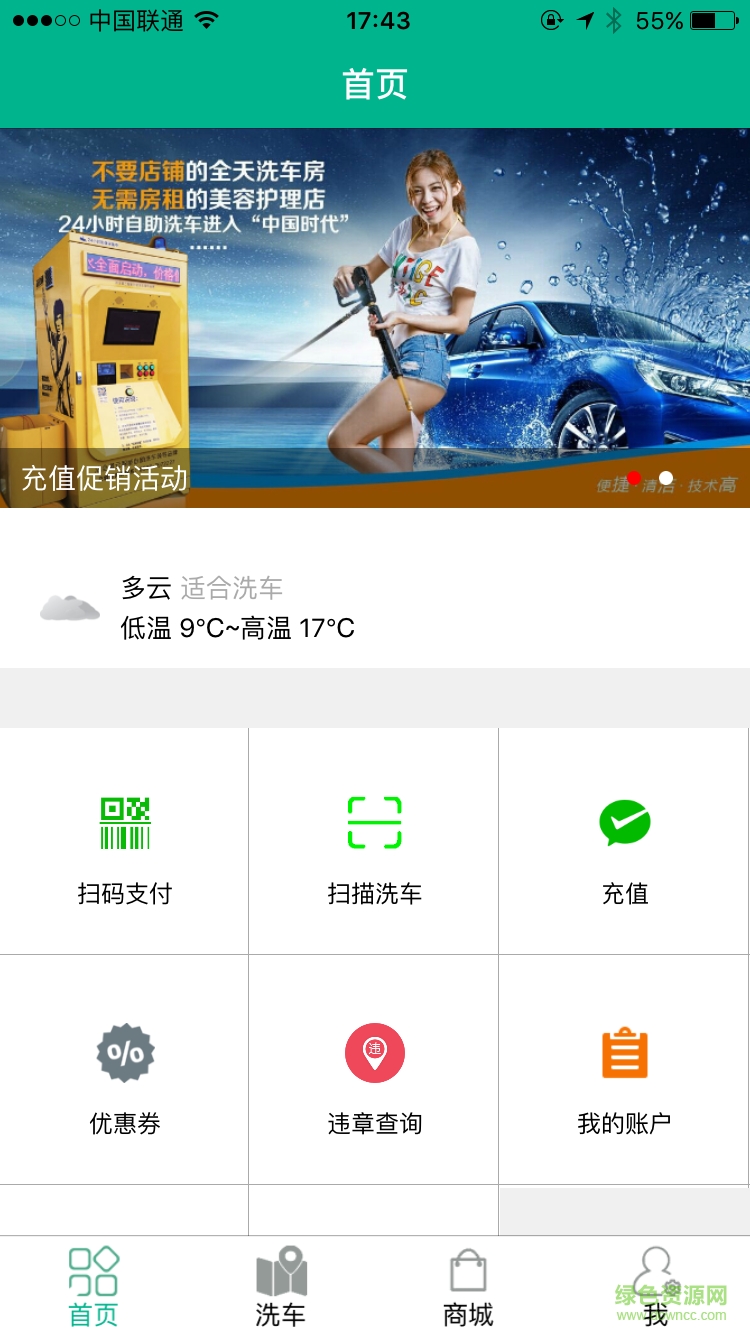The width and height of the screenshot is (750, 1334).
Task: Open the orange 我的账户 account clipboard icon
Action: (x=625, y=1052)
